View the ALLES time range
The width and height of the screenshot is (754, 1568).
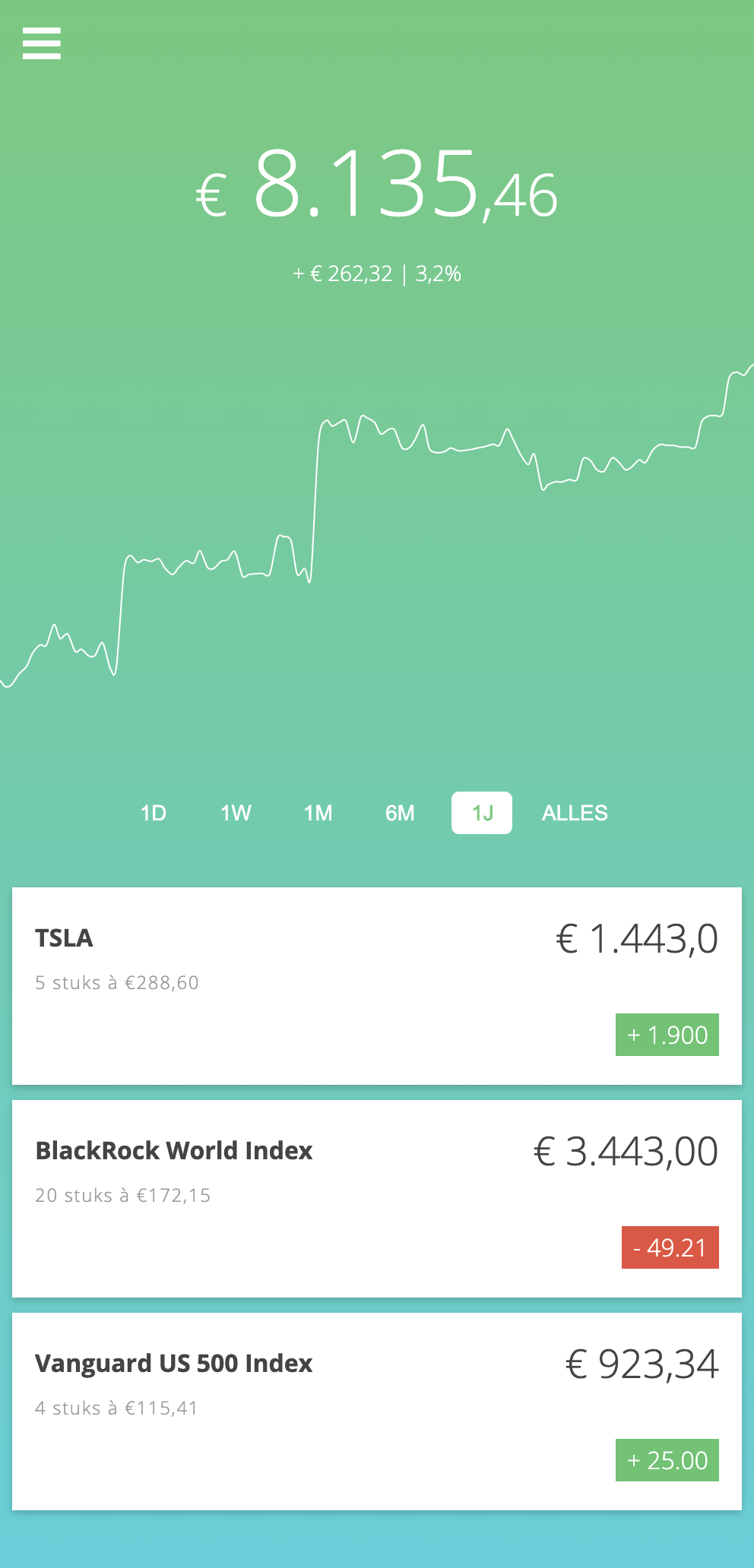point(575,813)
